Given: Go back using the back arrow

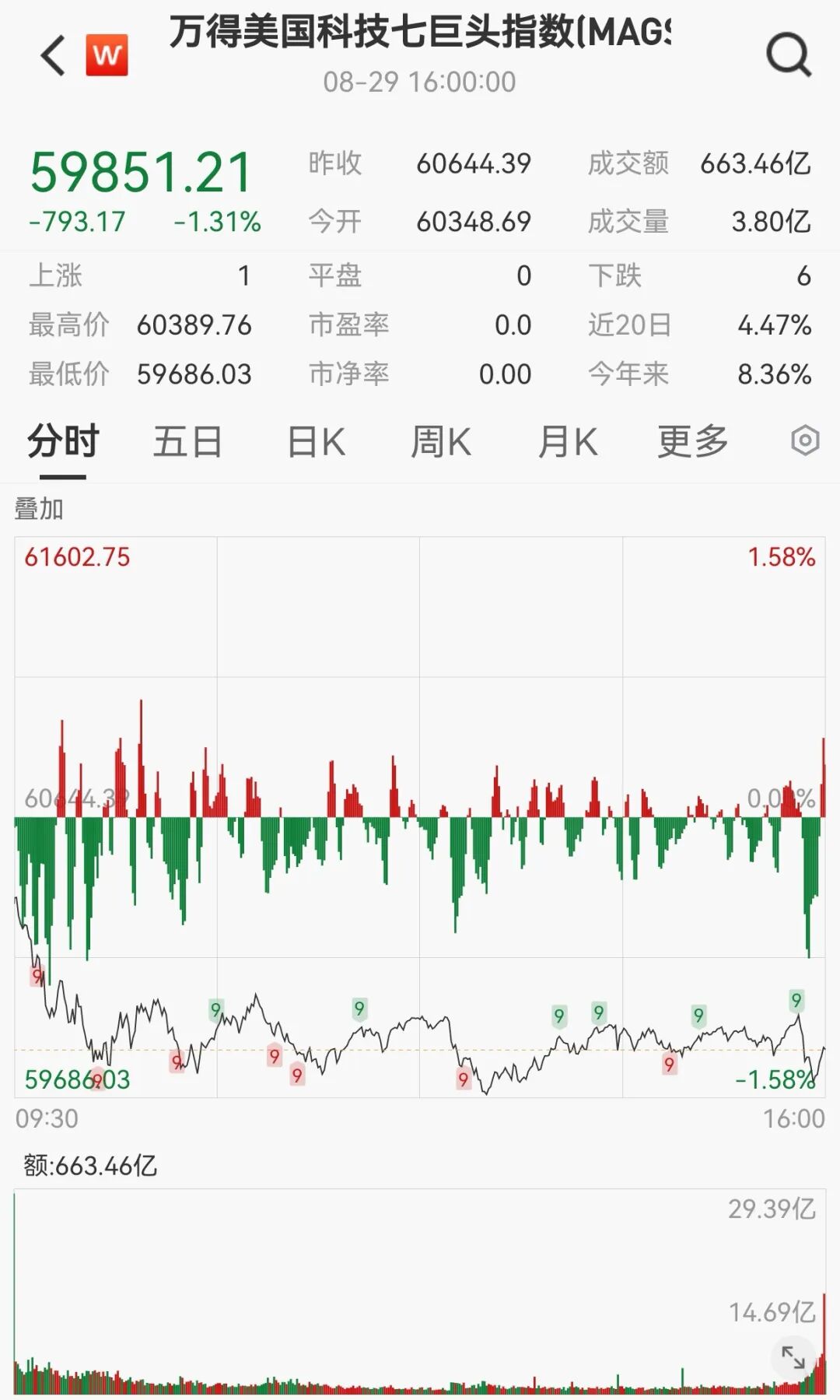Looking at the screenshot, I should [x=53, y=55].
